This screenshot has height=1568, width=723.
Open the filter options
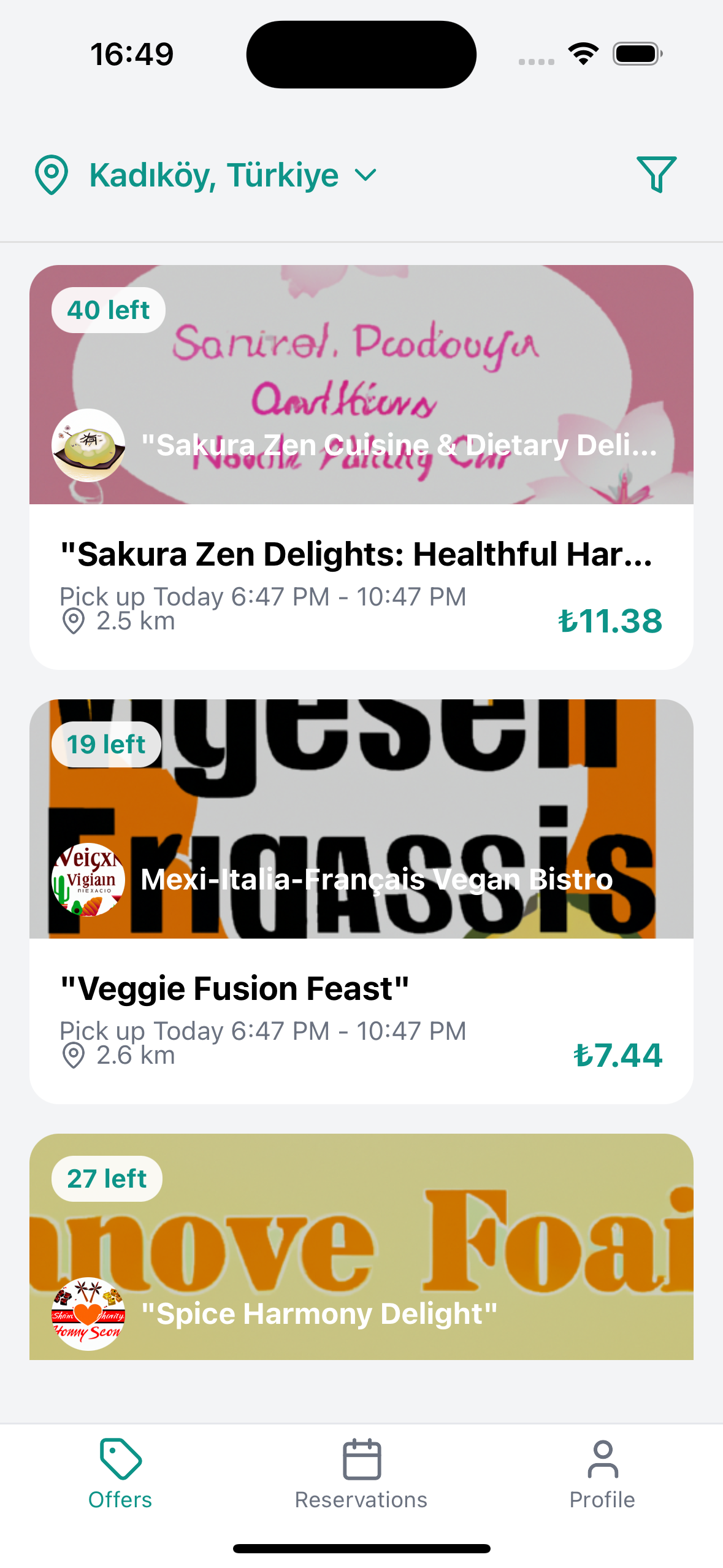[657, 175]
